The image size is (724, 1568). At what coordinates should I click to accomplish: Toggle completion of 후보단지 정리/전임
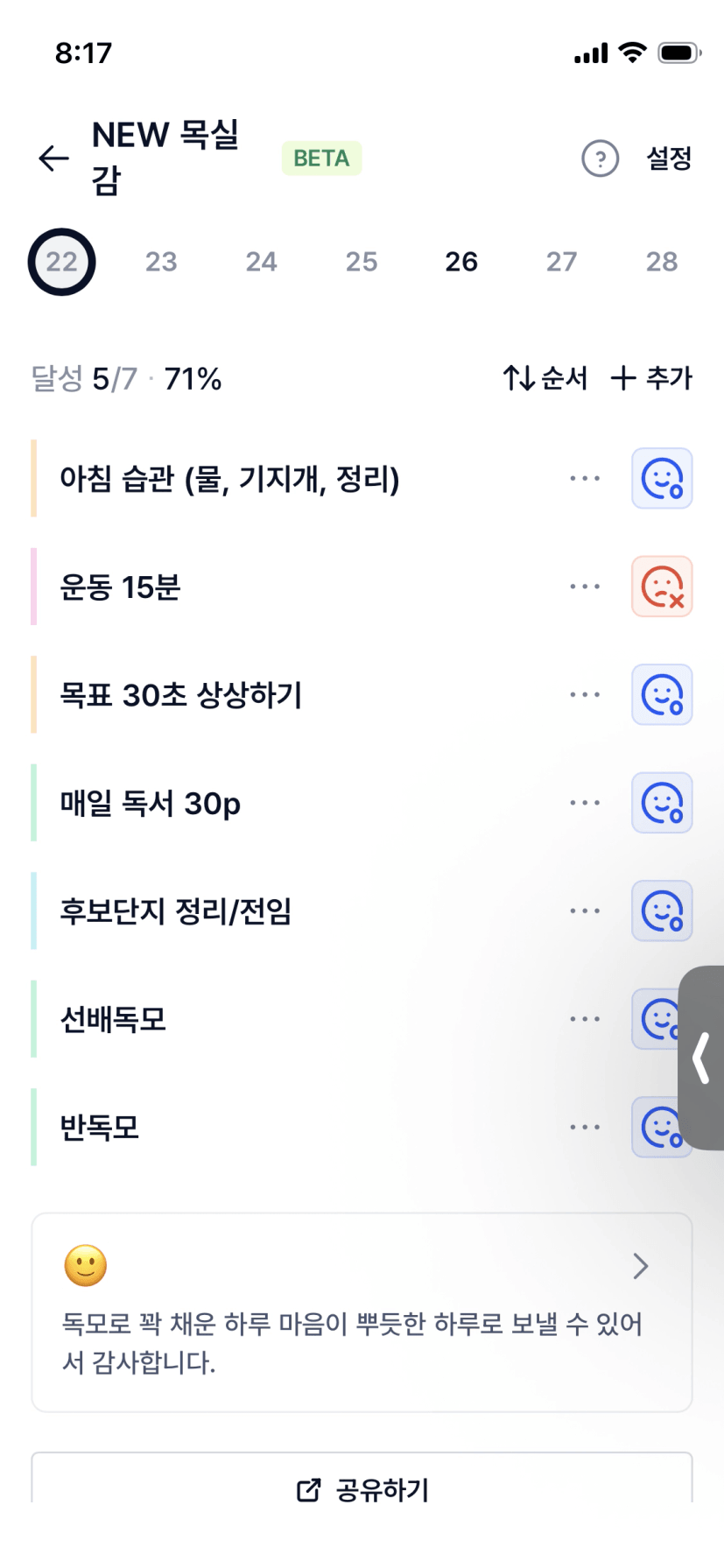(x=662, y=911)
